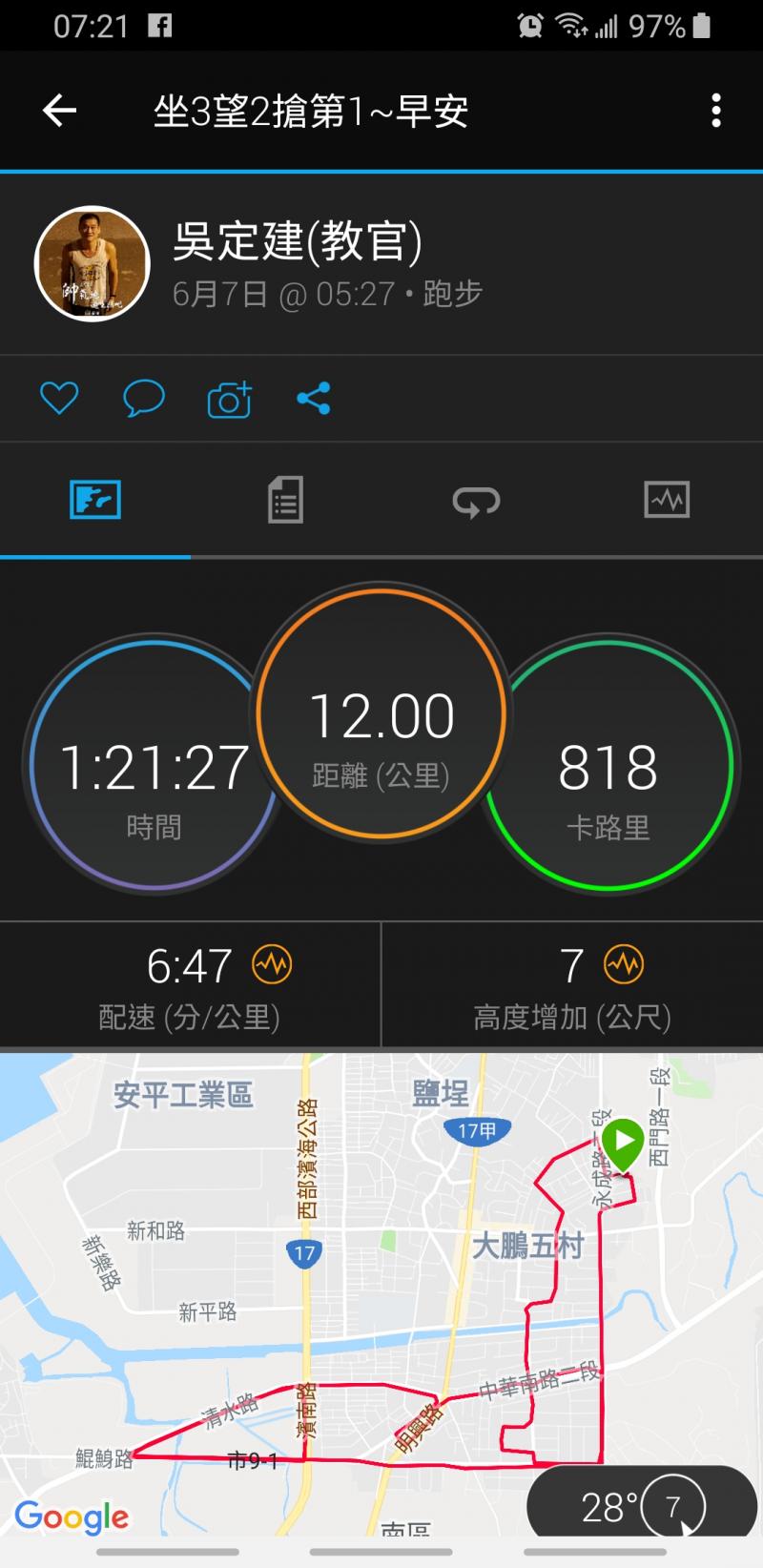Select the overview summary tab
This screenshot has width=763, height=1568.
pyautogui.click(x=95, y=500)
